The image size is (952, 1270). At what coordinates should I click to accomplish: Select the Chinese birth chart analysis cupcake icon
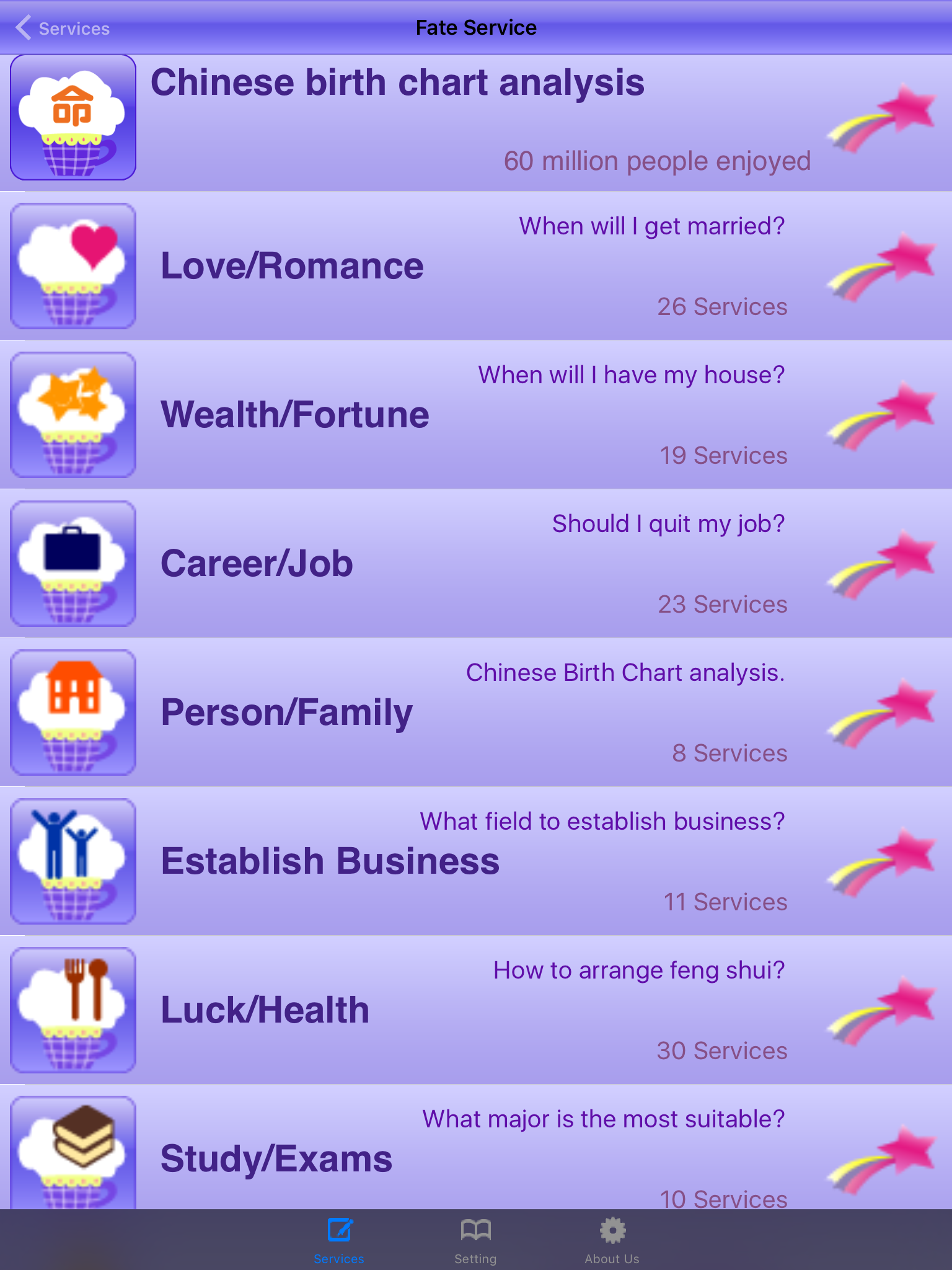[73, 118]
